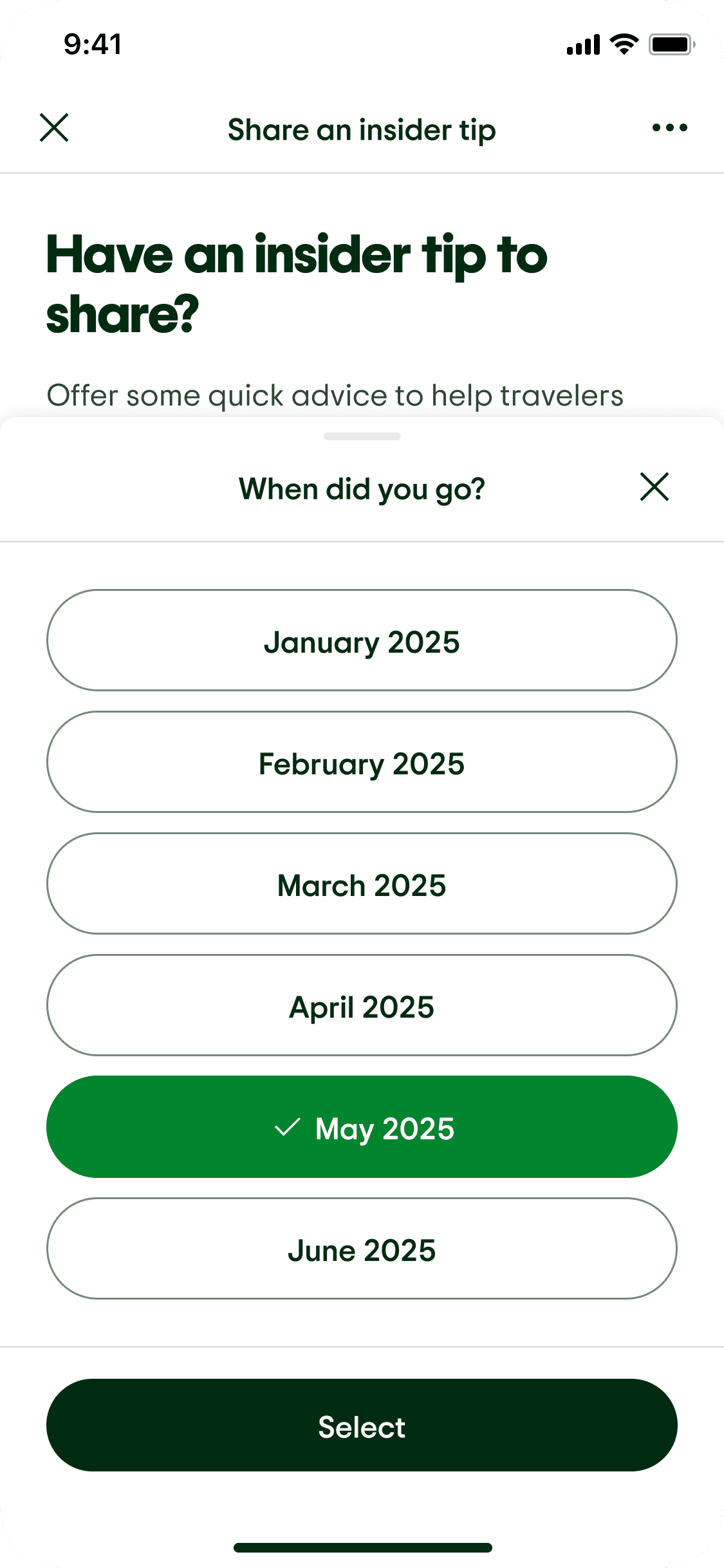Dismiss the When did you go sheet
Viewport: 724px width, 1568px height.
[654, 487]
